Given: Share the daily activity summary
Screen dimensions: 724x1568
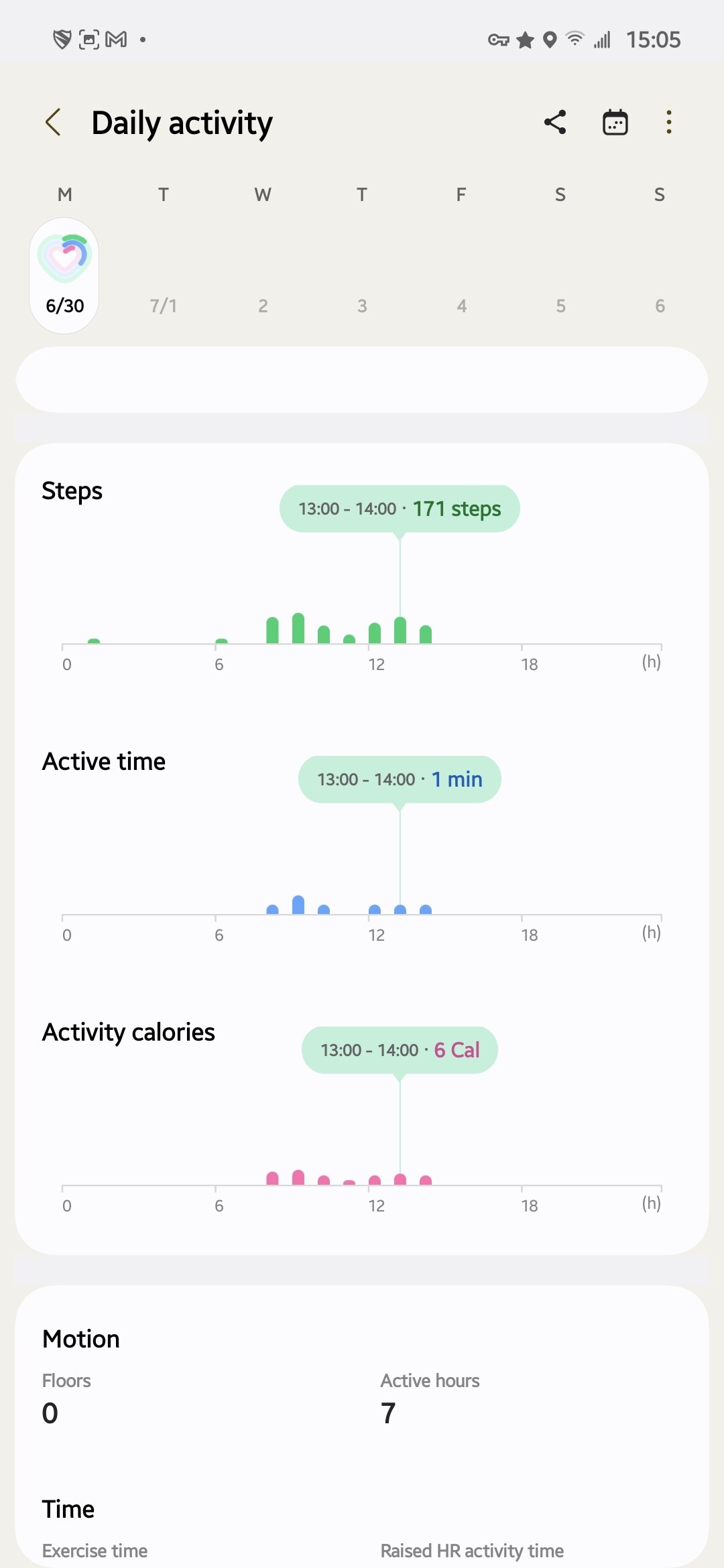Looking at the screenshot, I should tap(555, 122).
